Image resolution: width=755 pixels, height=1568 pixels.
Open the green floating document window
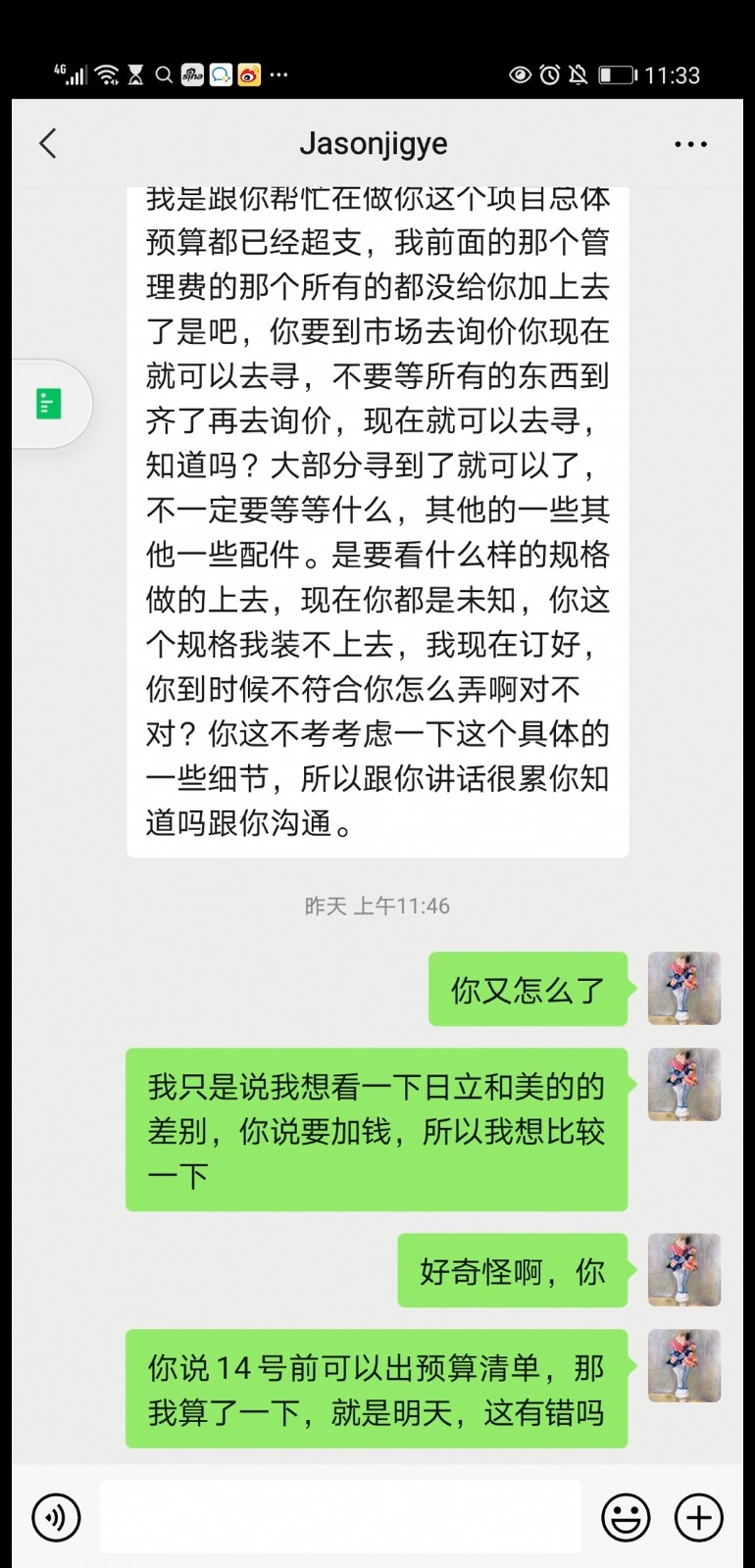pyautogui.click(x=49, y=404)
